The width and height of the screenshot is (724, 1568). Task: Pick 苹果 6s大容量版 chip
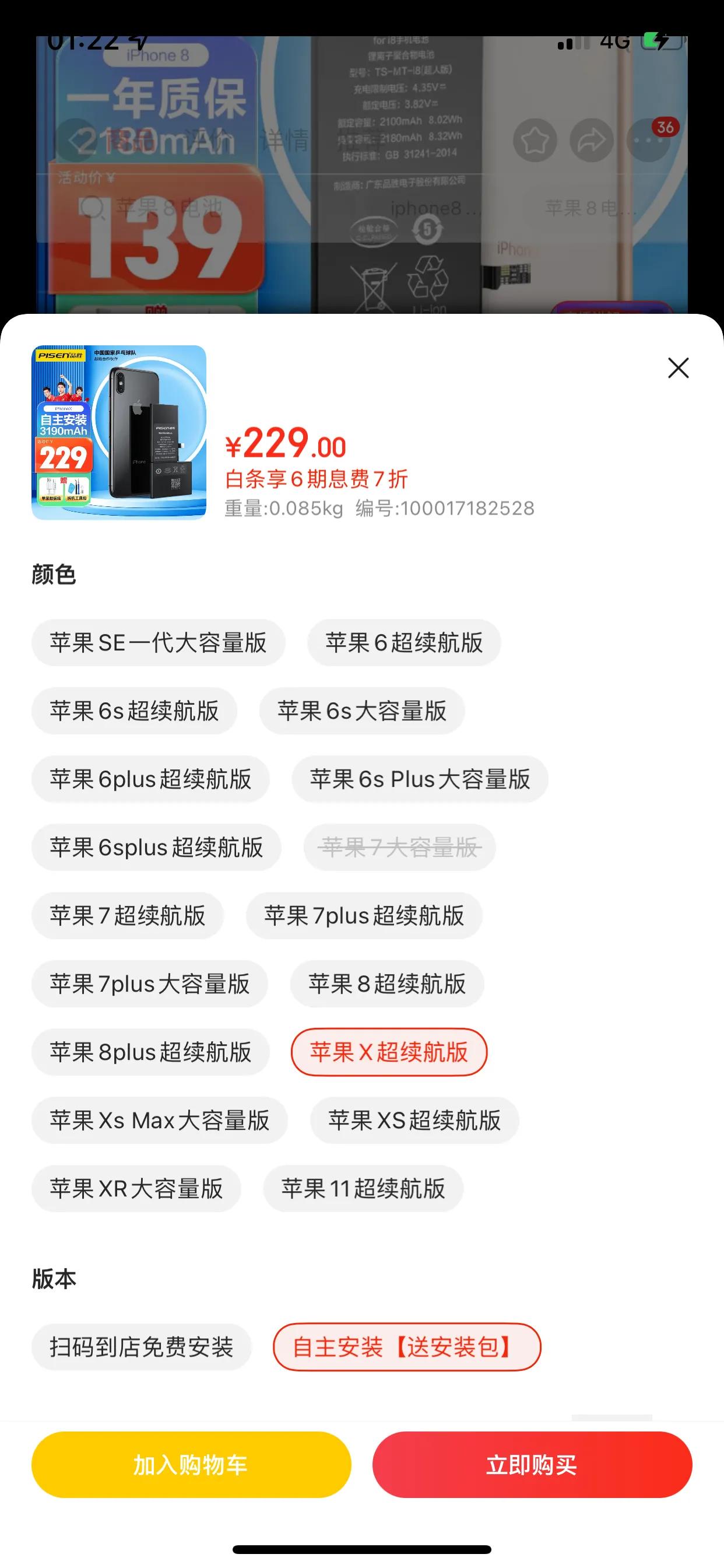coord(362,711)
